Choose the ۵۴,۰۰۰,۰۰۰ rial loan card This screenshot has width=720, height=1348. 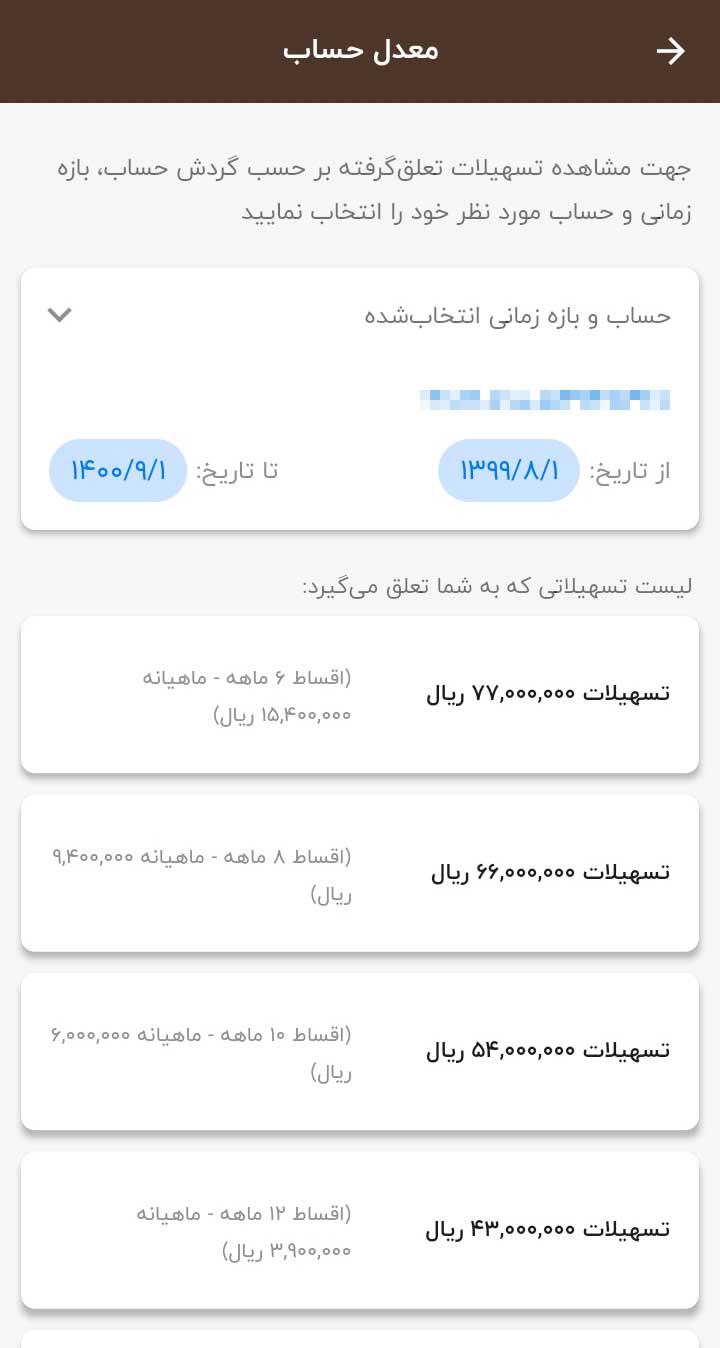pos(360,1051)
